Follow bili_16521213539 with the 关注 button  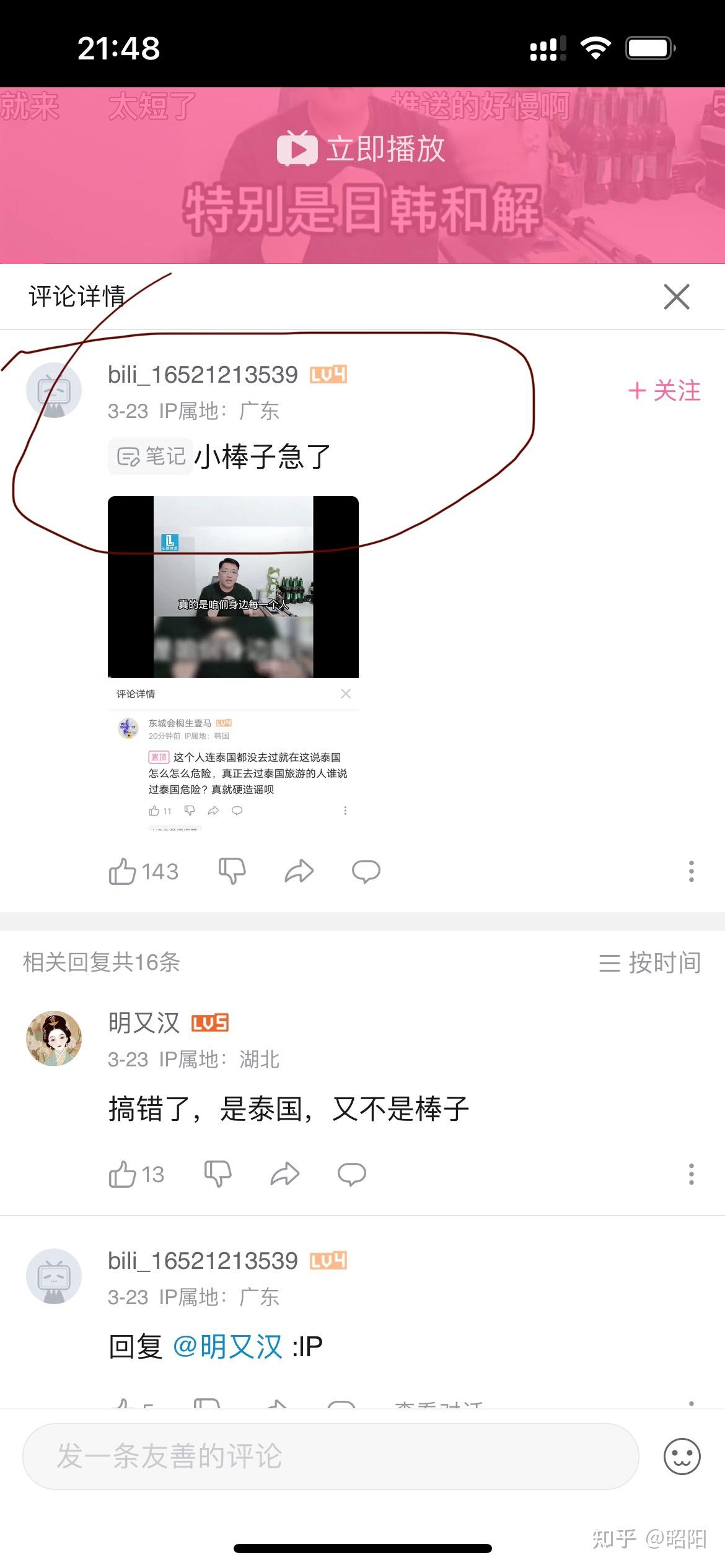664,391
